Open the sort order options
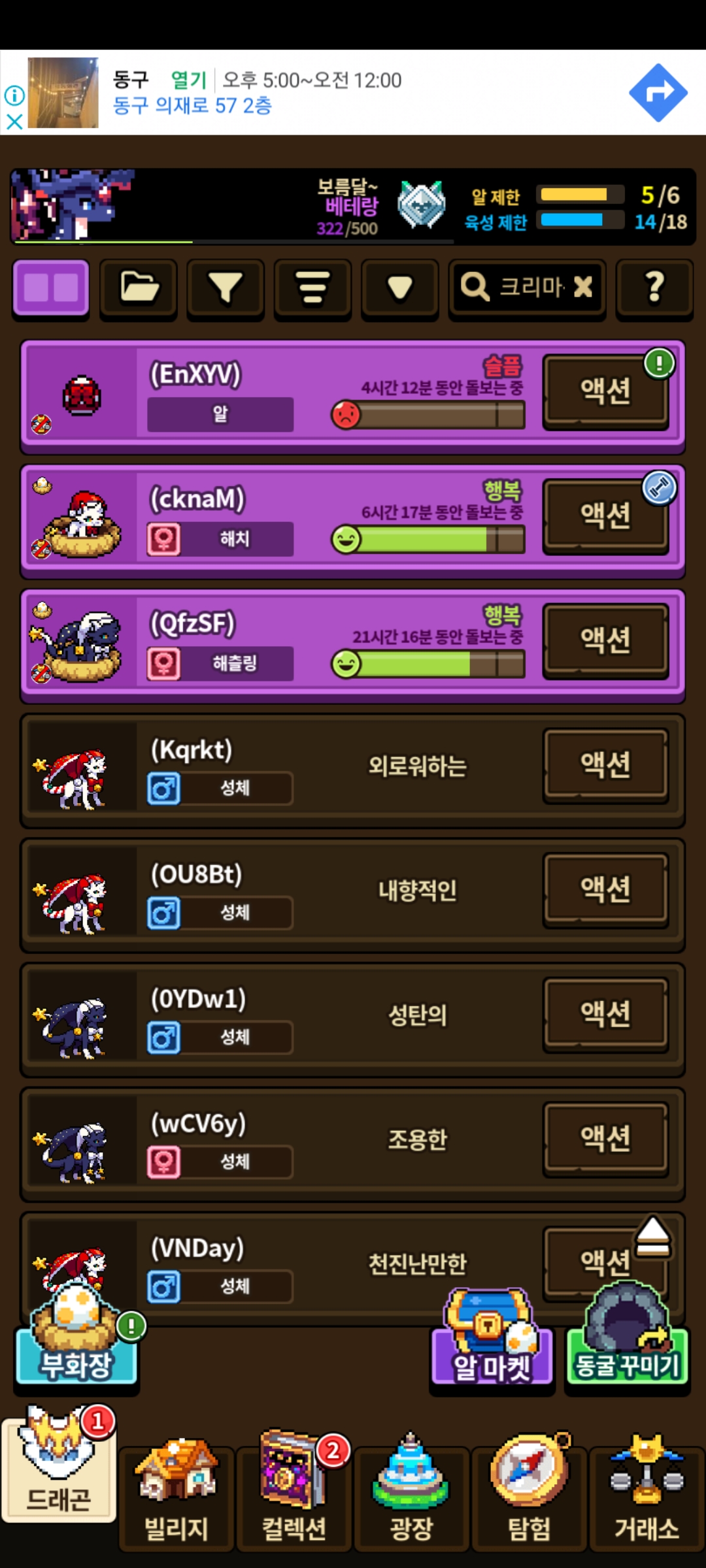Screen dimensions: 706x1568 click(x=312, y=288)
